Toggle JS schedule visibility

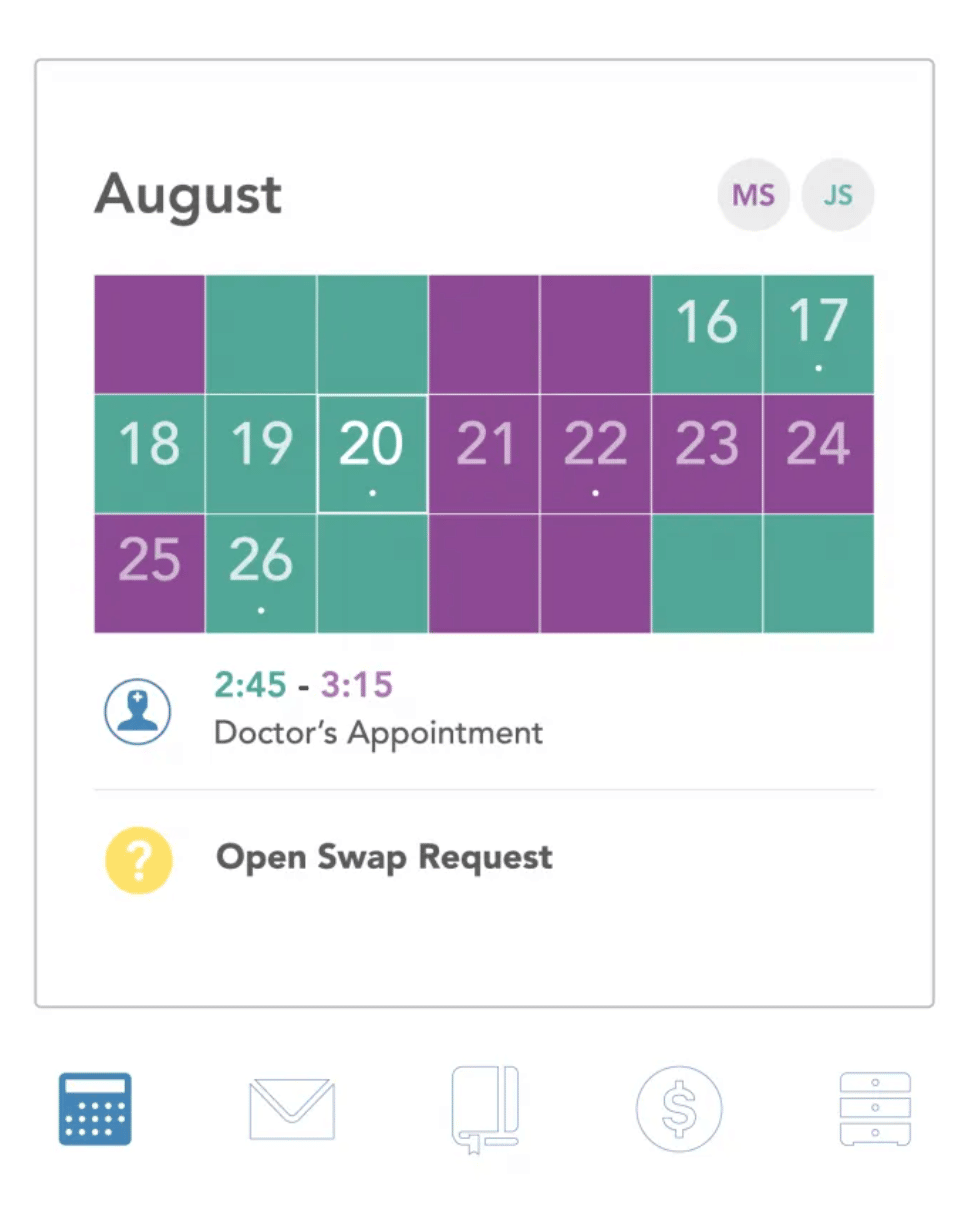[x=837, y=195]
